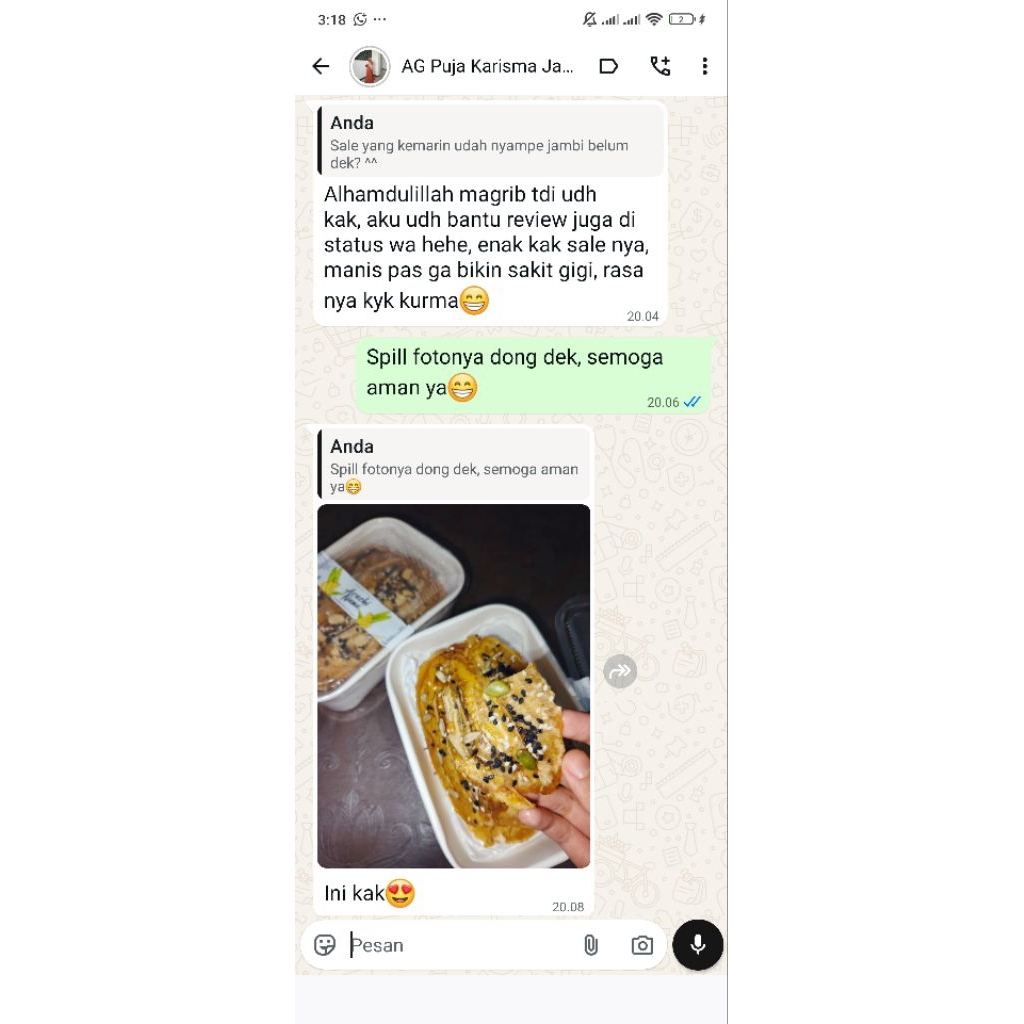Open the overflow menu
Screen dimensions: 1024x1024
point(705,66)
